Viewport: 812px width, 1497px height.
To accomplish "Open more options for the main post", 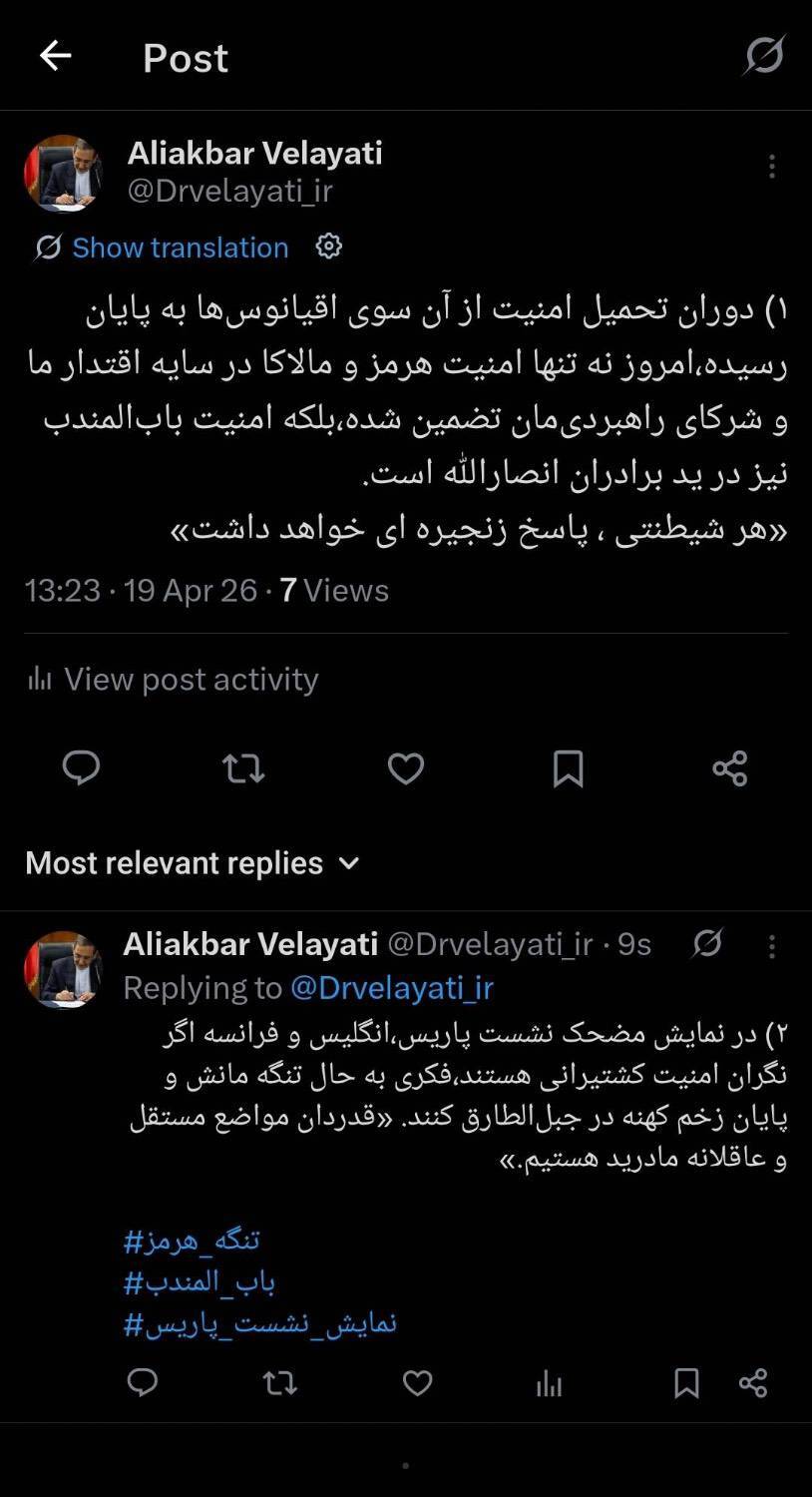I will 771,166.
